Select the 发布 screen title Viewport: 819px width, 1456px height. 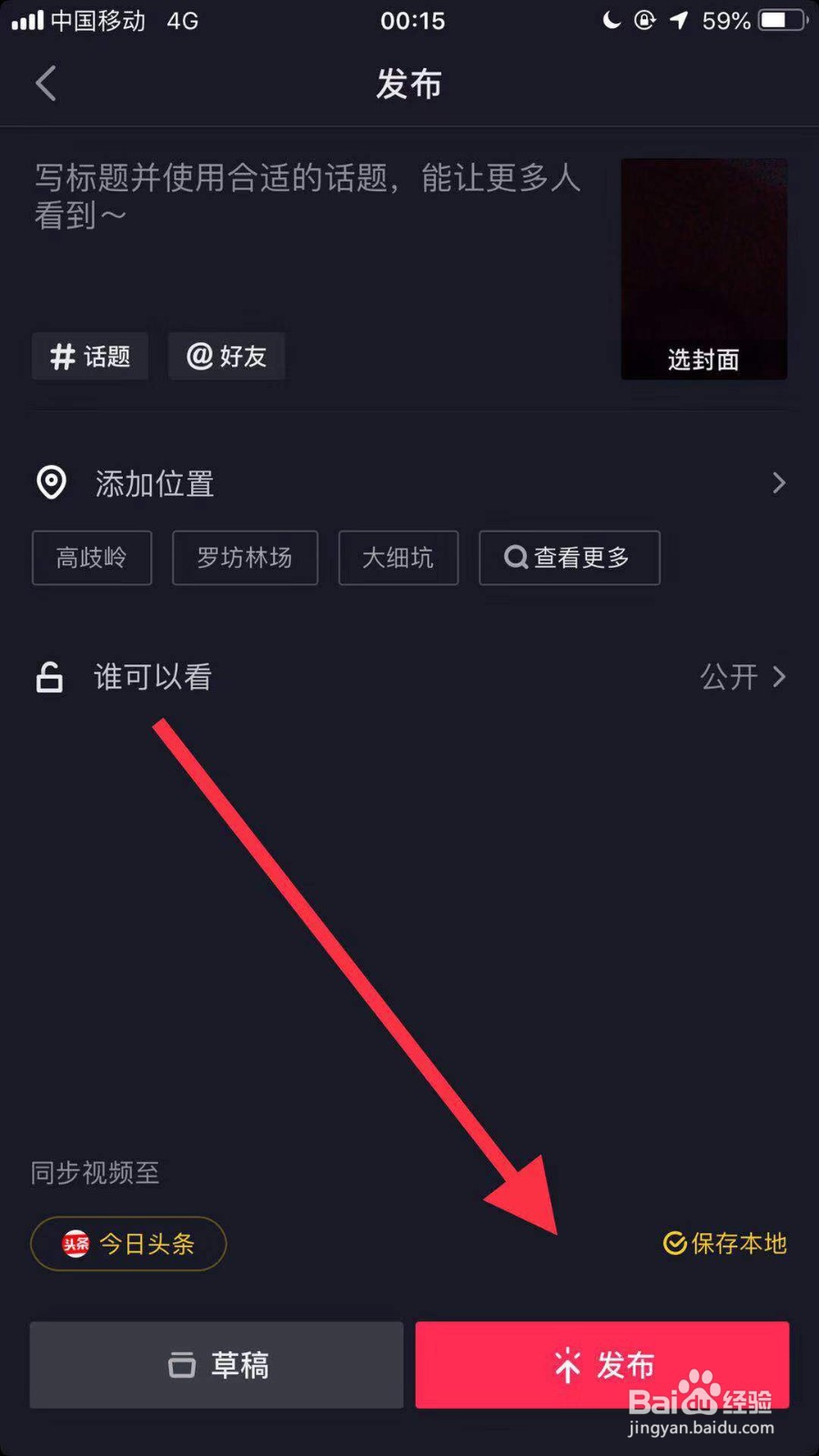[409, 84]
